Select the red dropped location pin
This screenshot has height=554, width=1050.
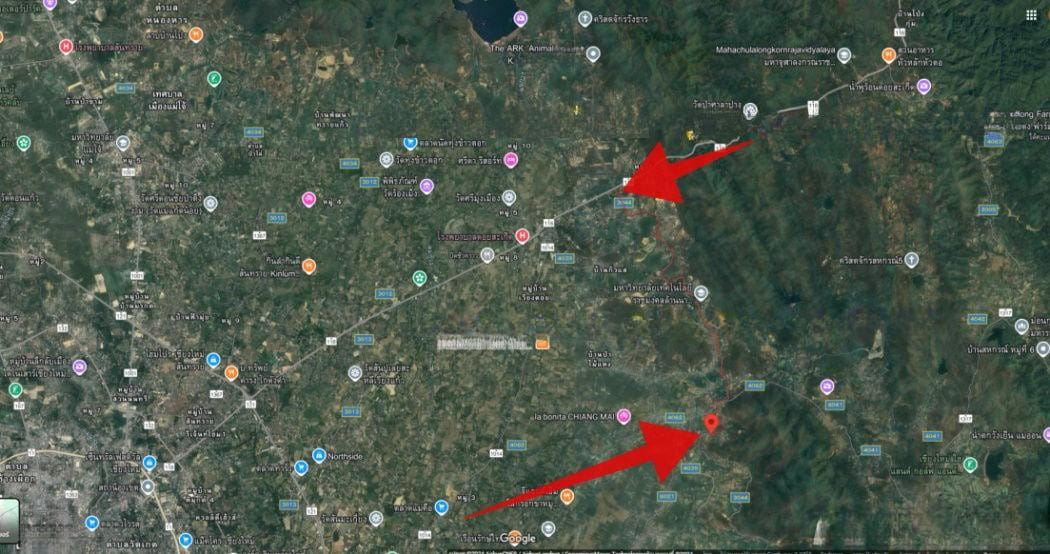pyautogui.click(x=711, y=423)
